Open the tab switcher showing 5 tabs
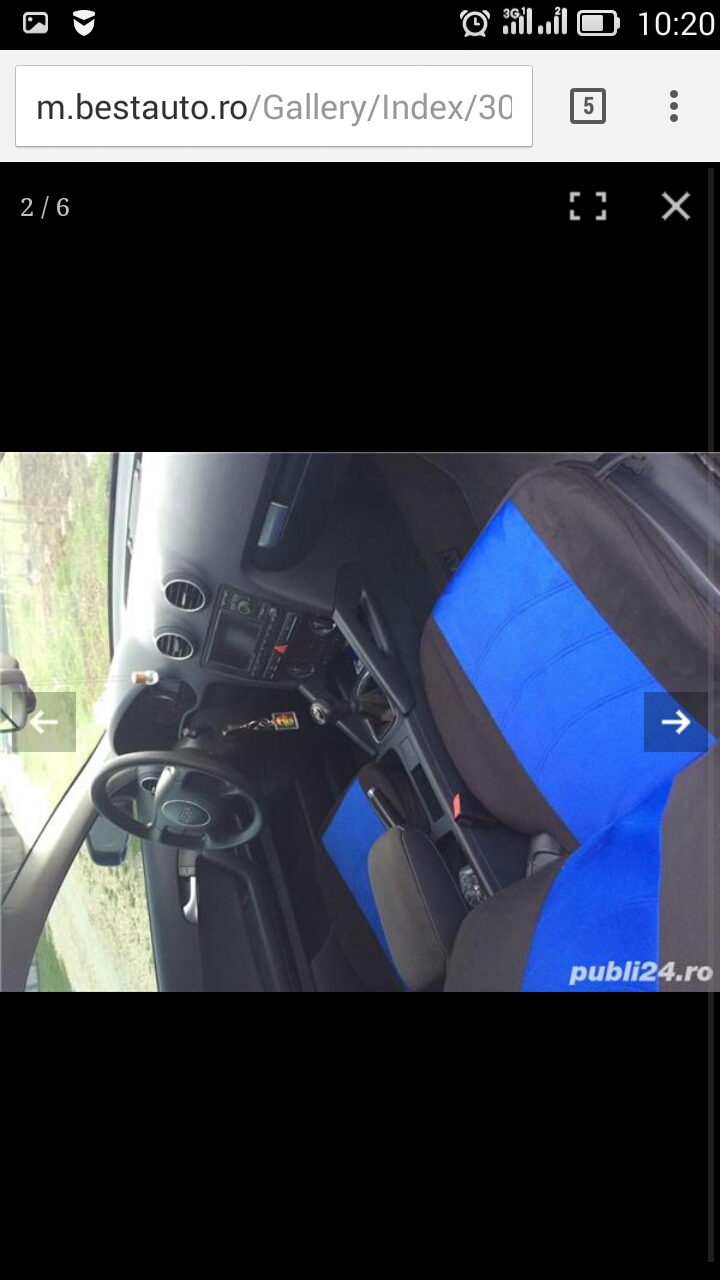Screen dimensions: 720x1280 (x=588, y=106)
